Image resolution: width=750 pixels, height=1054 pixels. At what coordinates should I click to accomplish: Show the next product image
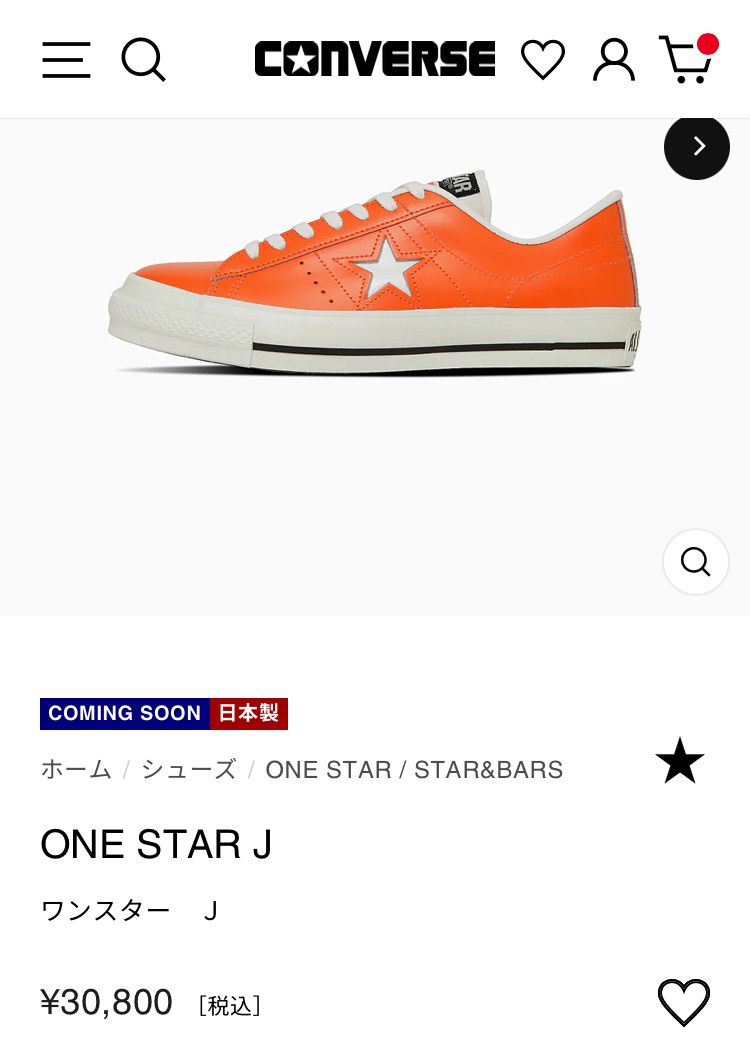click(x=697, y=147)
